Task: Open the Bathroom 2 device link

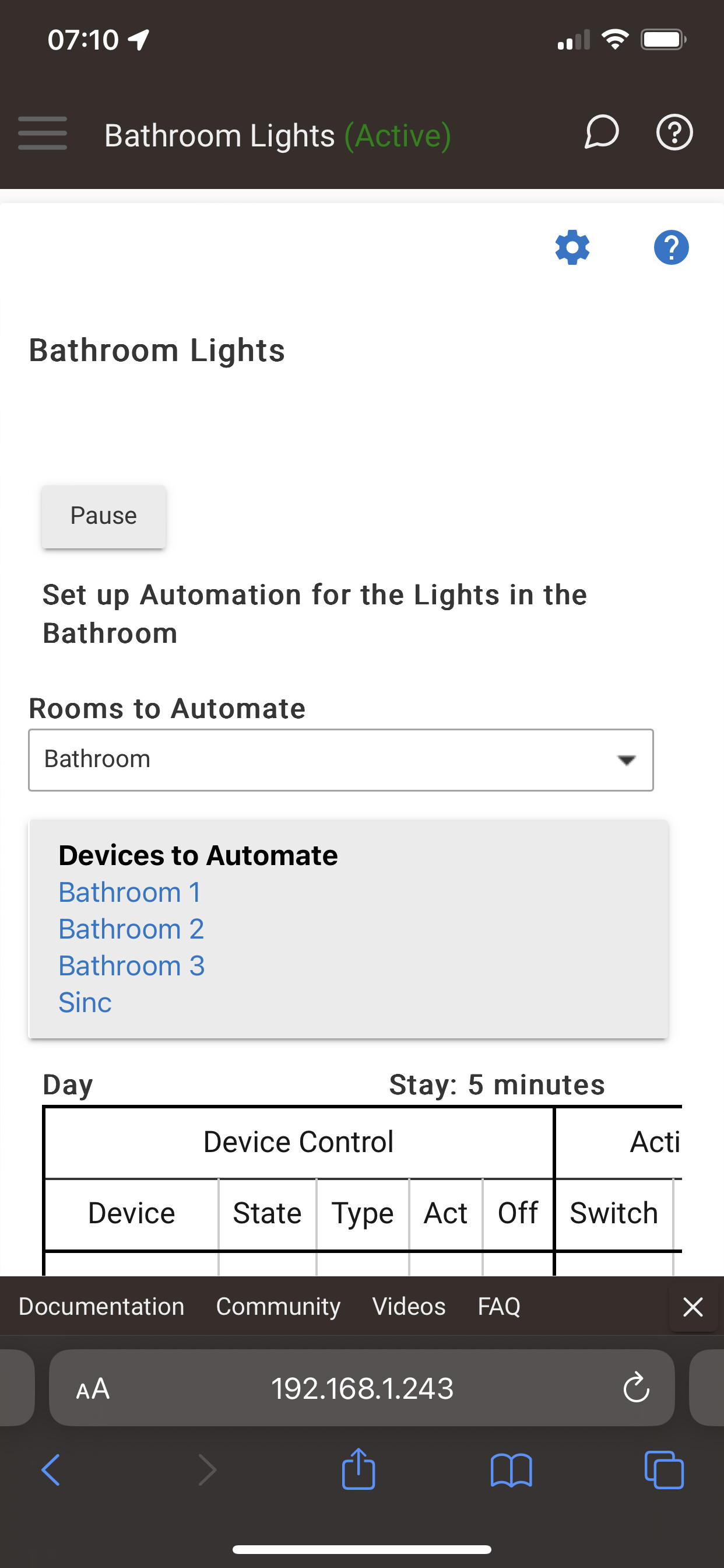Action: [x=131, y=929]
